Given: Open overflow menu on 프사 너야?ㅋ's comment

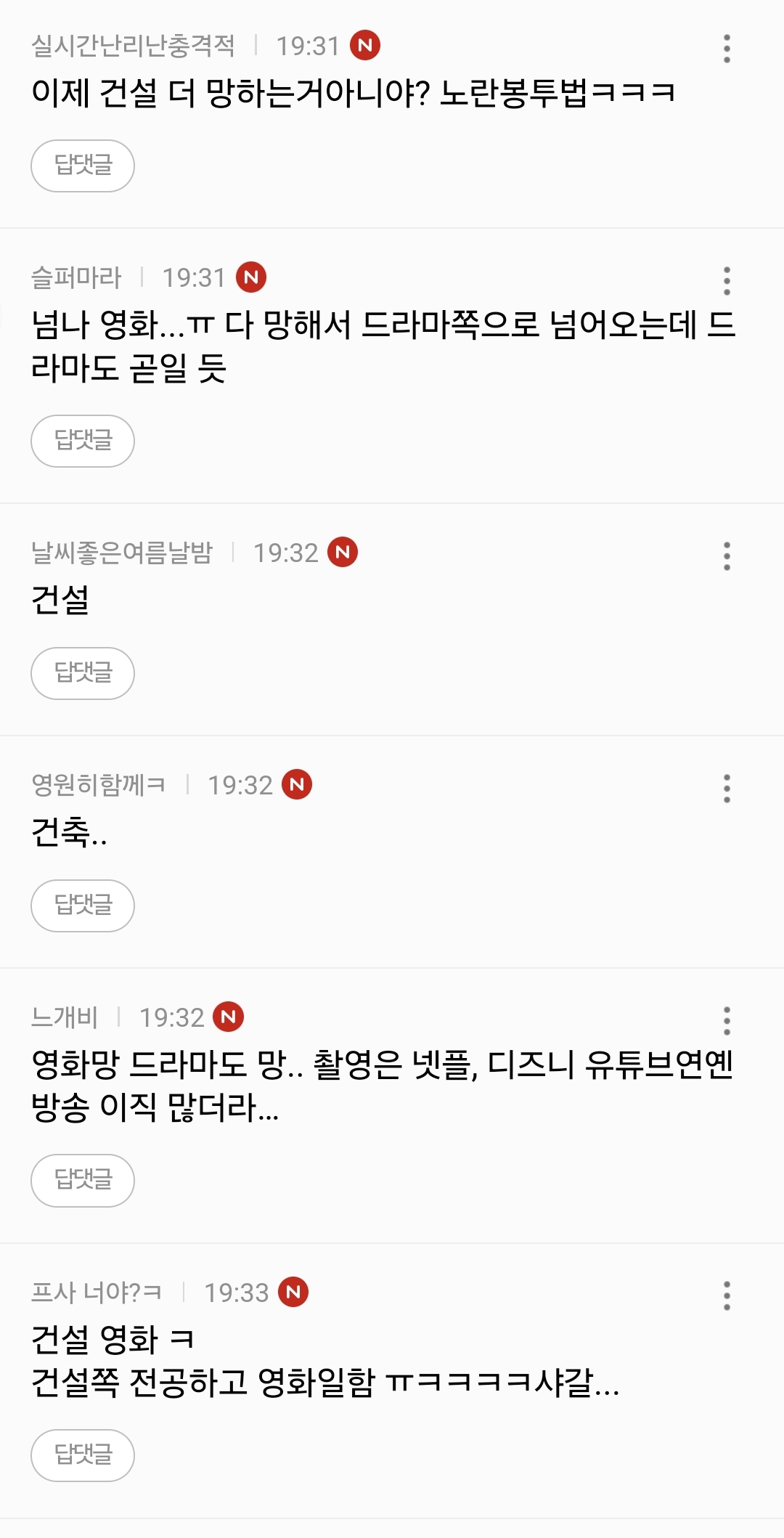Looking at the screenshot, I should pyautogui.click(x=727, y=1296).
